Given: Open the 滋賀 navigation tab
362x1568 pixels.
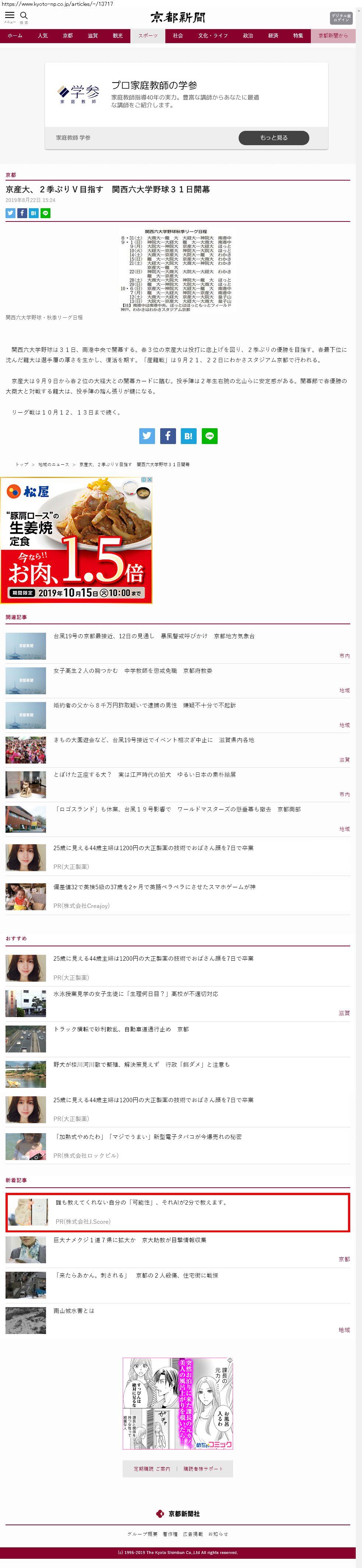Looking at the screenshot, I should [x=92, y=36].
